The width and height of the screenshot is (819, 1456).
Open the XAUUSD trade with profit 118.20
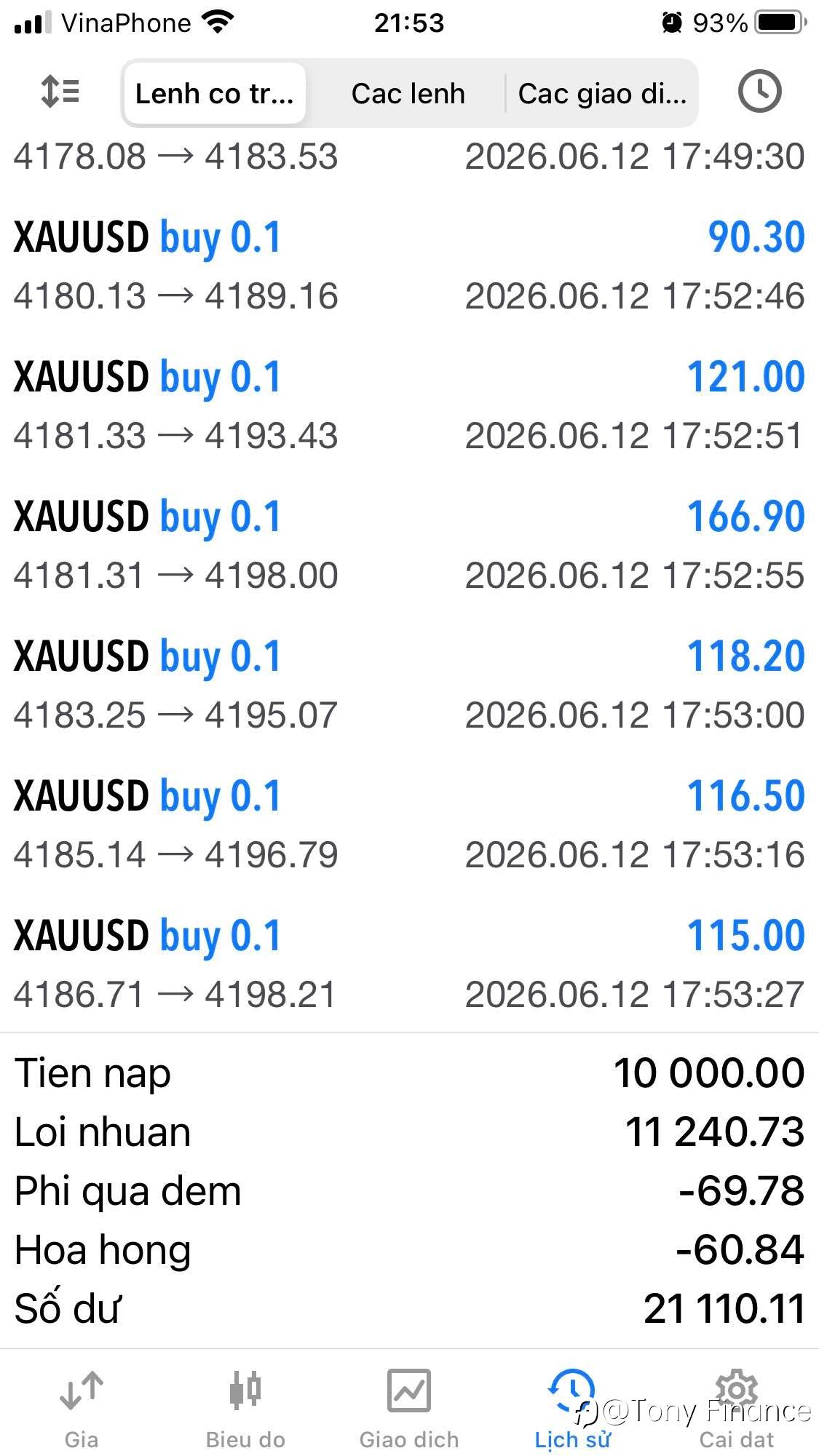click(x=409, y=685)
